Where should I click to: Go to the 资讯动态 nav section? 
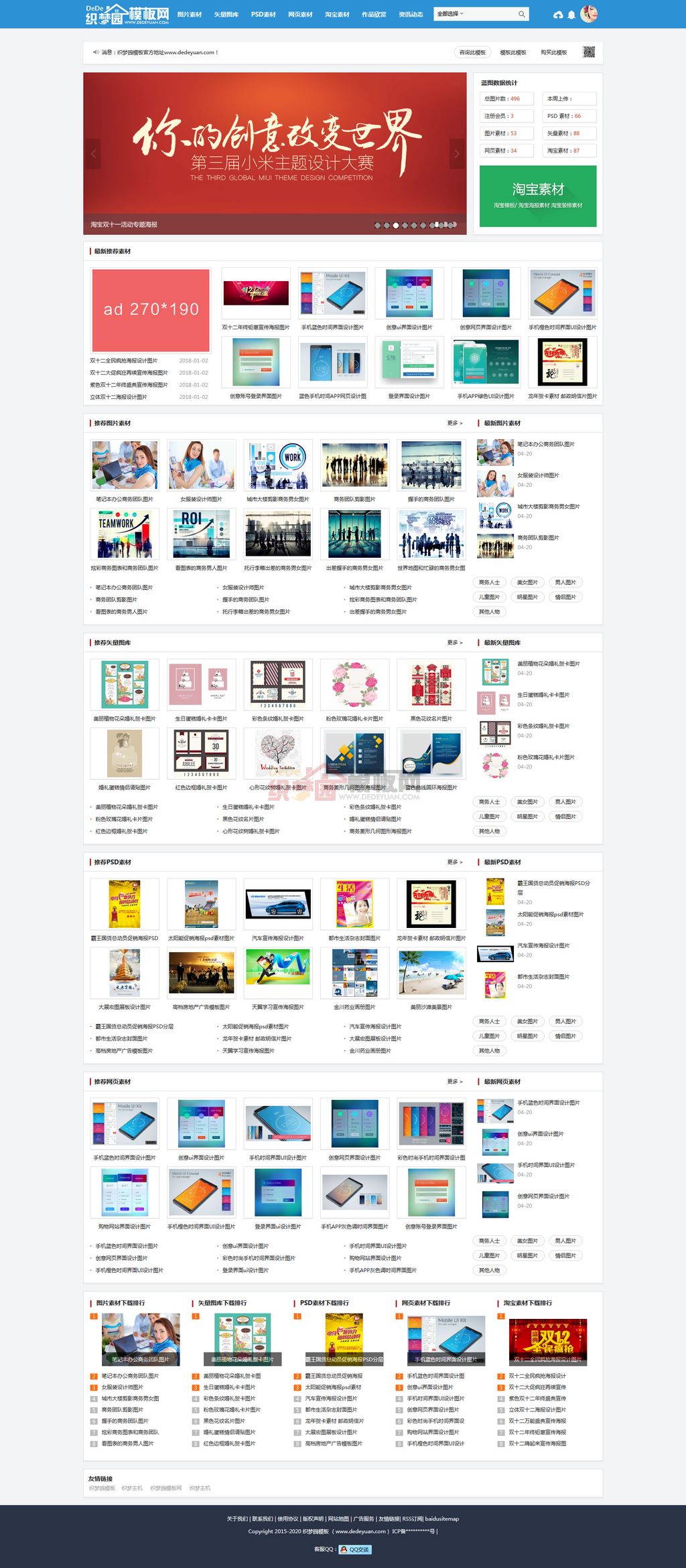click(411, 14)
